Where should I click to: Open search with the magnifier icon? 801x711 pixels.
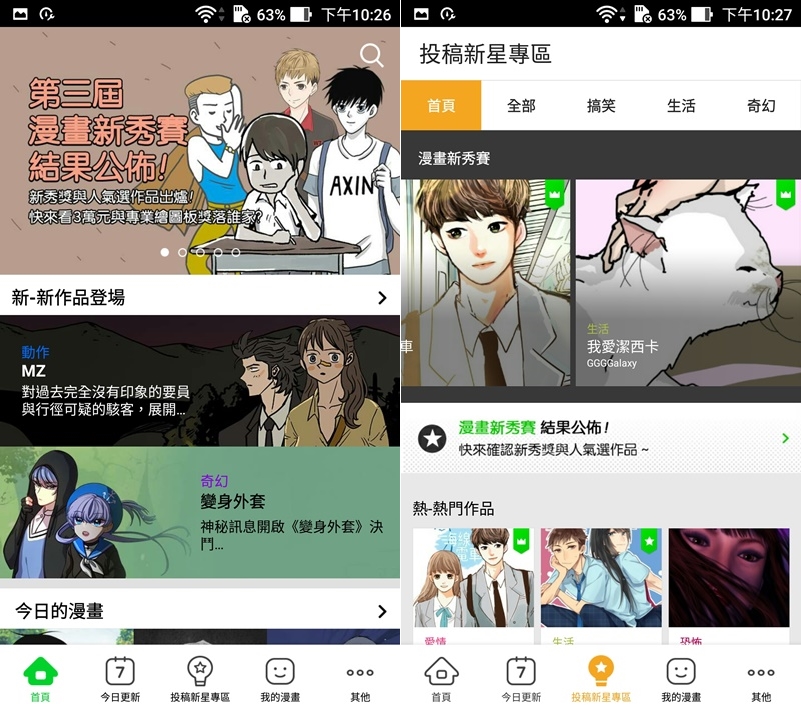click(372, 56)
